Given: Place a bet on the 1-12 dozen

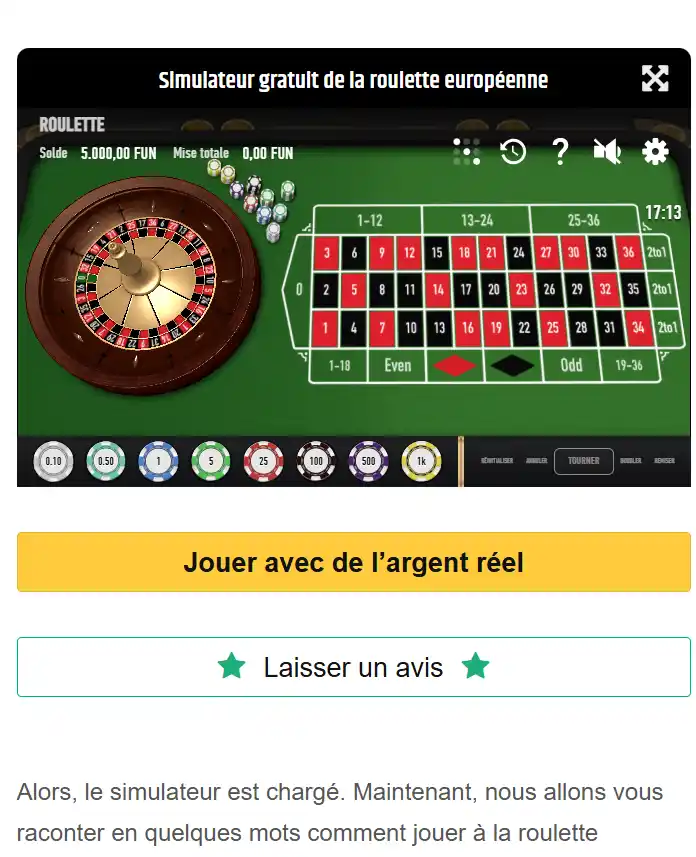Looking at the screenshot, I should (x=369, y=219).
